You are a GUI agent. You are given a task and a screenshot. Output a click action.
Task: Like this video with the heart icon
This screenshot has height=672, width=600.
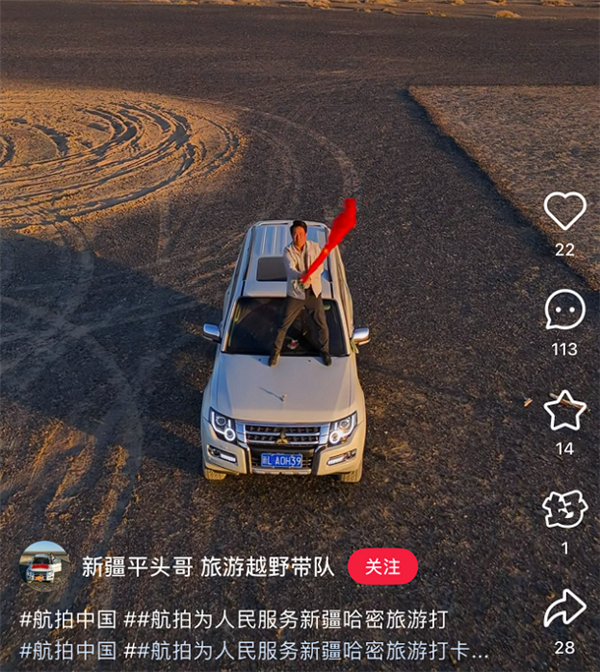pos(565,211)
